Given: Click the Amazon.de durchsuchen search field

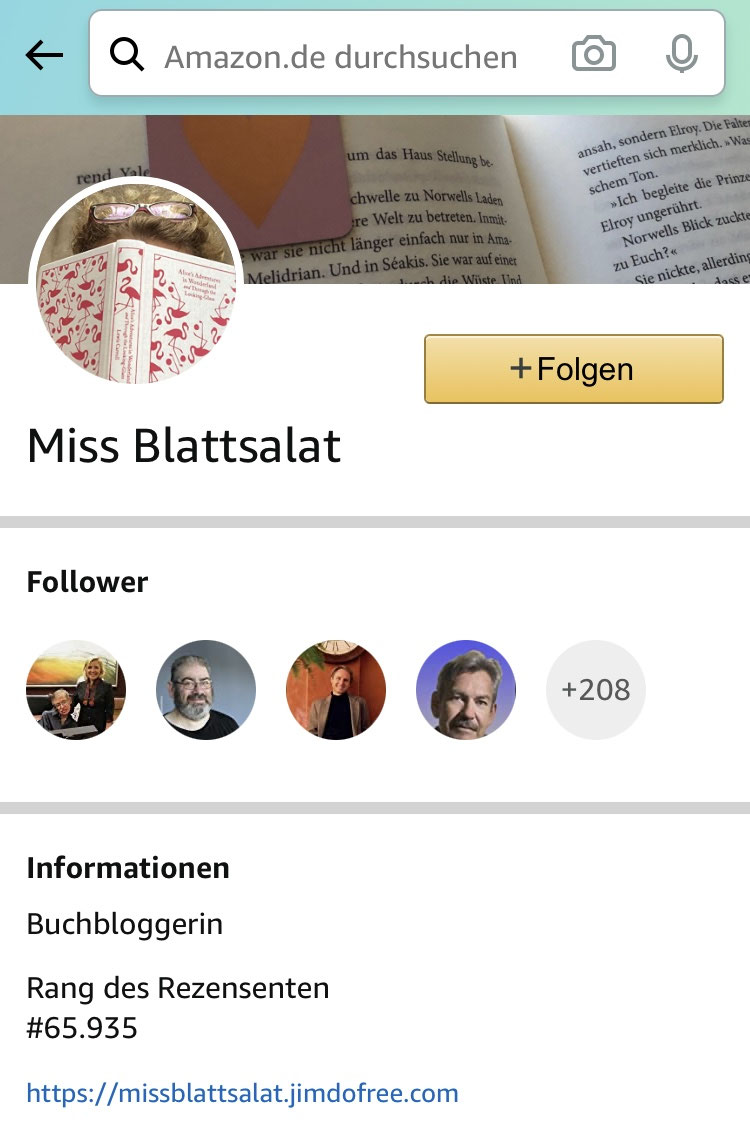Looking at the screenshot, I should [x=340, y=55].
